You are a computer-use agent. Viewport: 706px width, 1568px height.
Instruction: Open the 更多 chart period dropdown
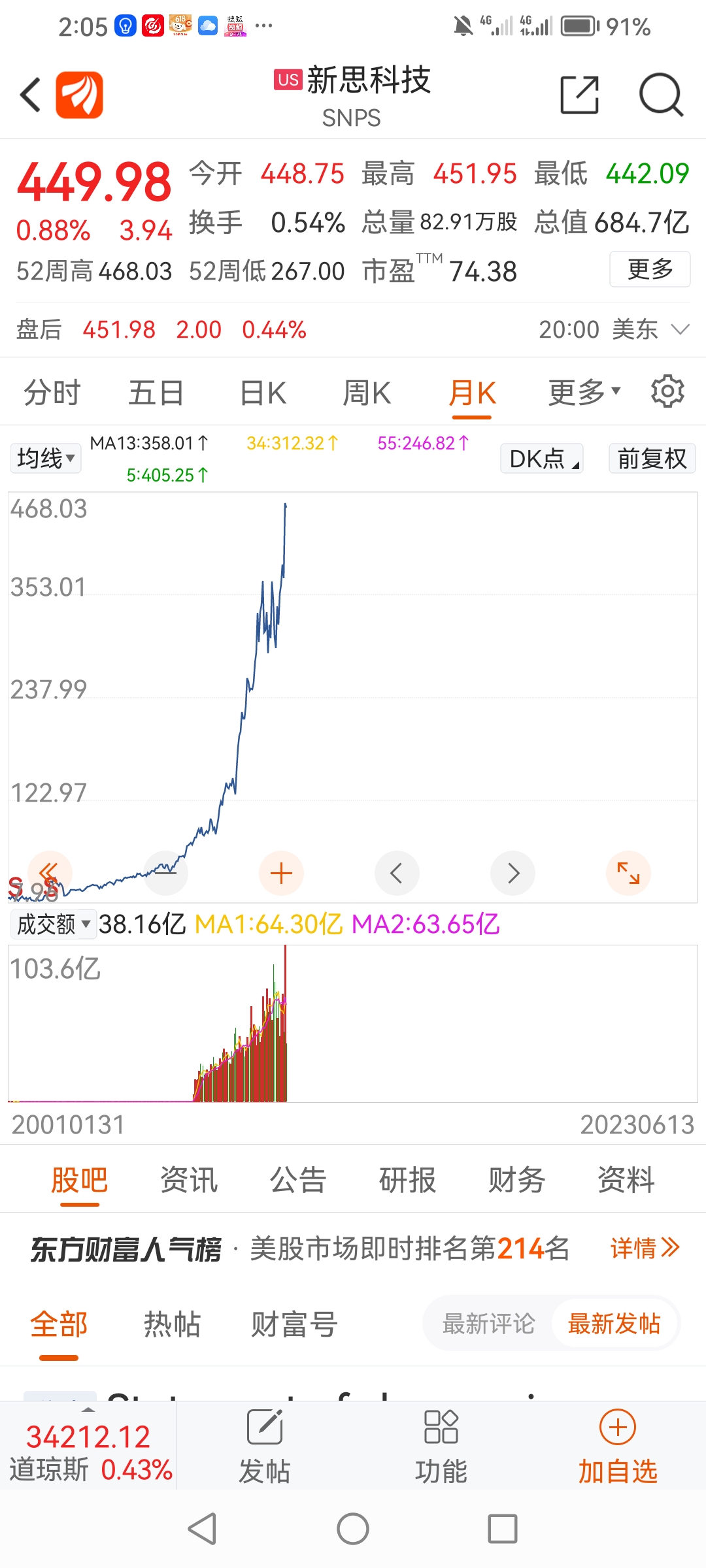(x=584, y=392)
